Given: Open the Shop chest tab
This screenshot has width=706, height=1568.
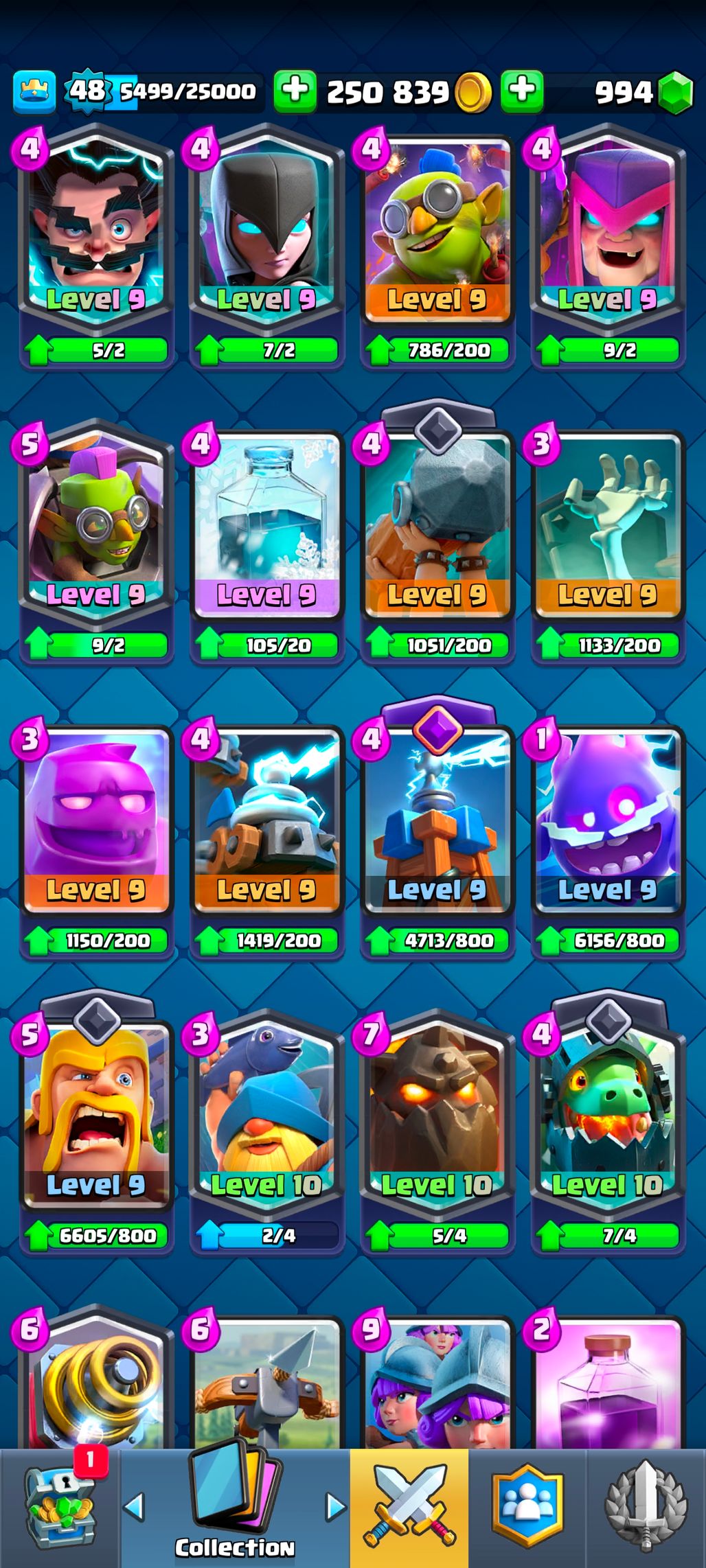Looking at the screenshot, I should [x=60, y=1506].
